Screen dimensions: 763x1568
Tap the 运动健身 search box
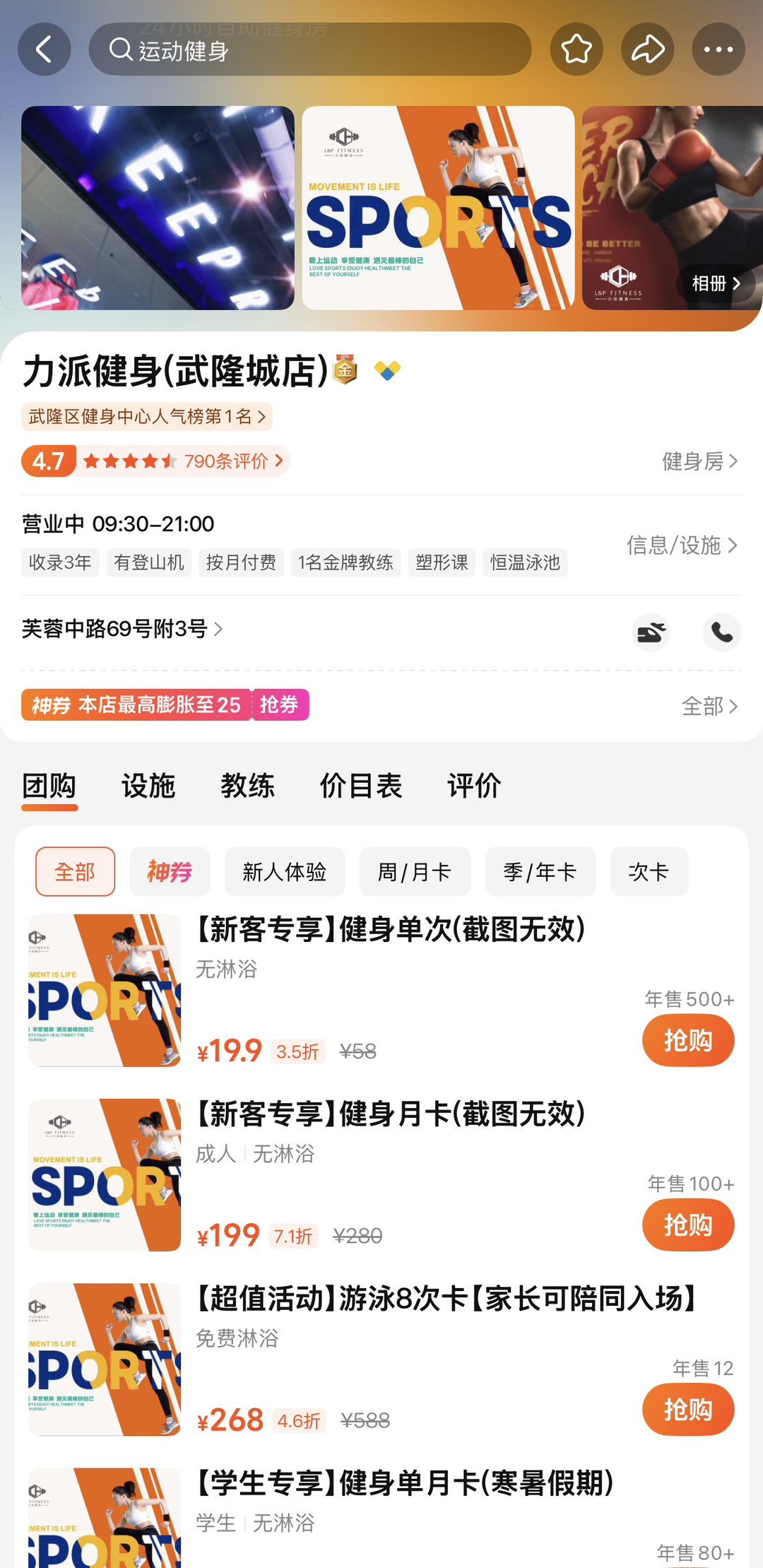coord(309,49)
